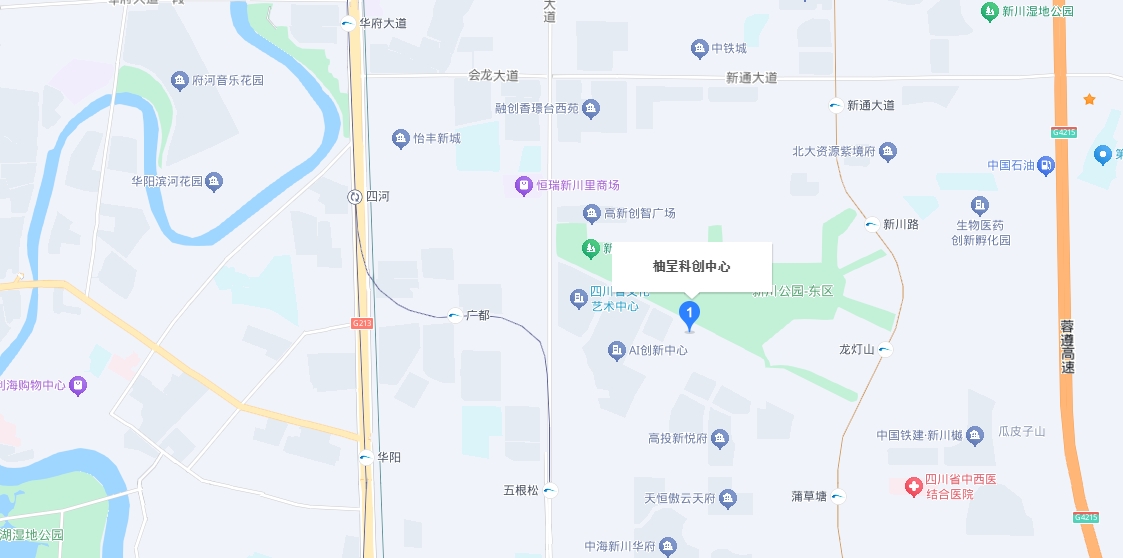Image resolution: width=1123 pixels, height=558 pixels.
Task: Open the 高投新悦府 marker
Action: [720, 438]
